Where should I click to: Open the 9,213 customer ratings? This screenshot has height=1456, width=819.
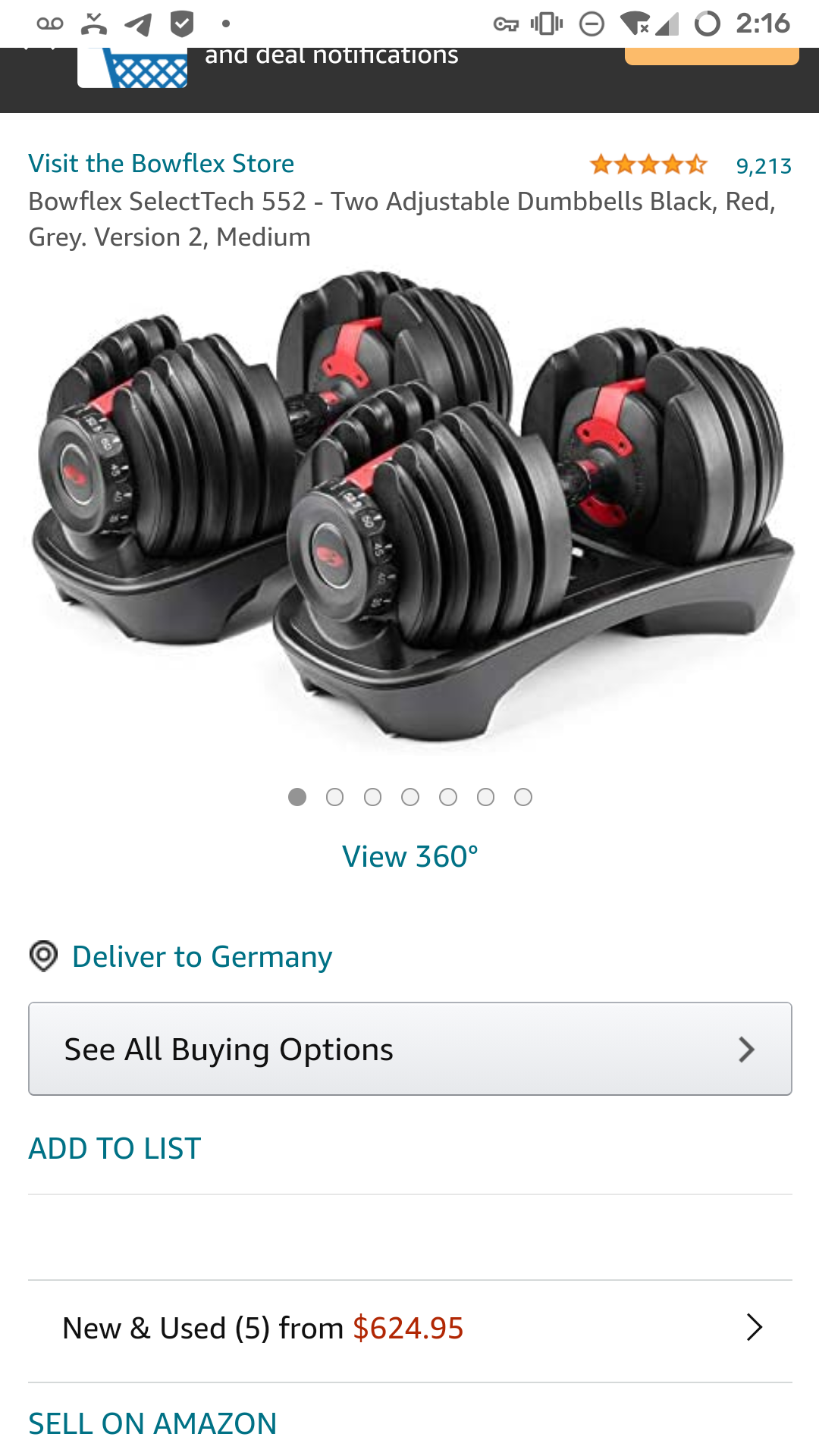pyautogui.click(x=763, y=166)
